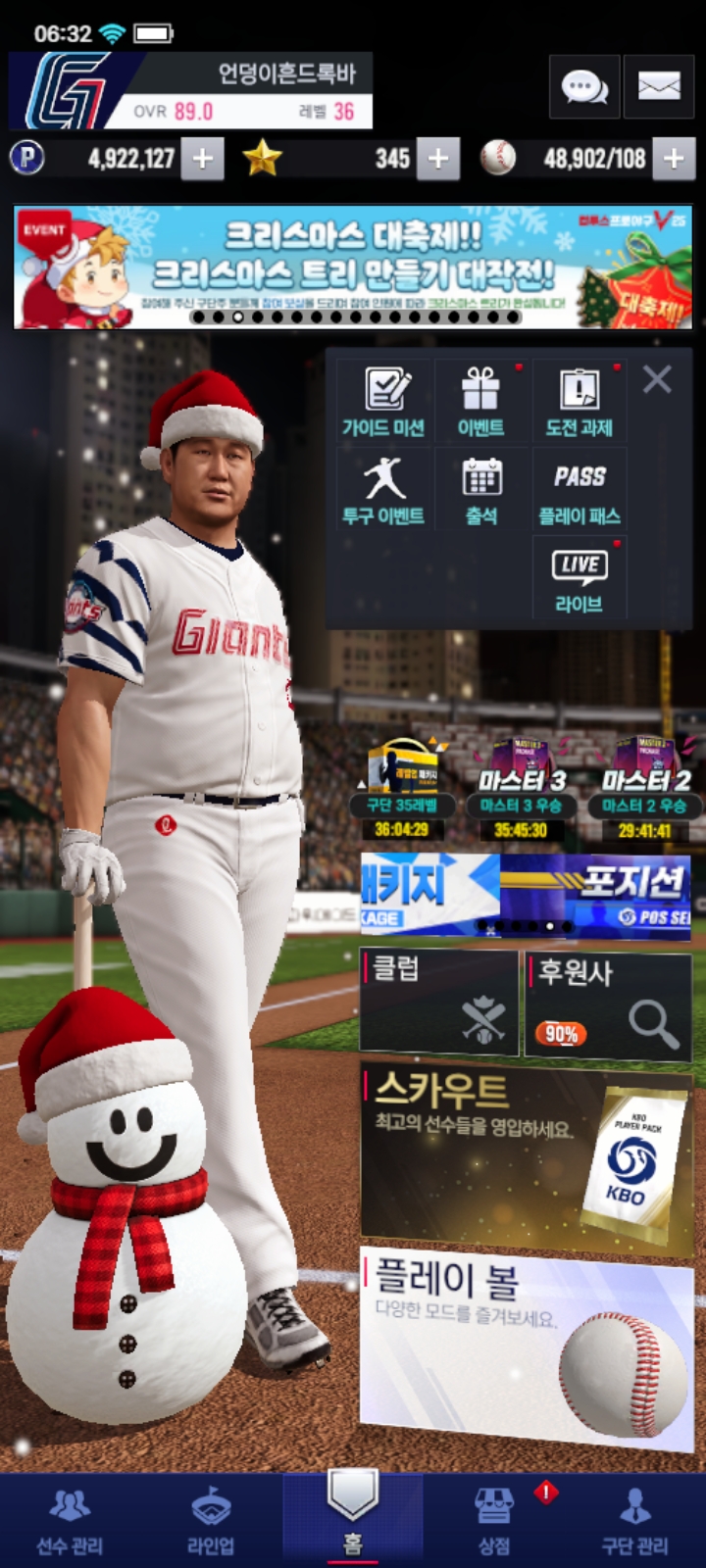Tap the Christmas festival event banner
This screenshot has width=706, height=1568.
pos(353,267)
